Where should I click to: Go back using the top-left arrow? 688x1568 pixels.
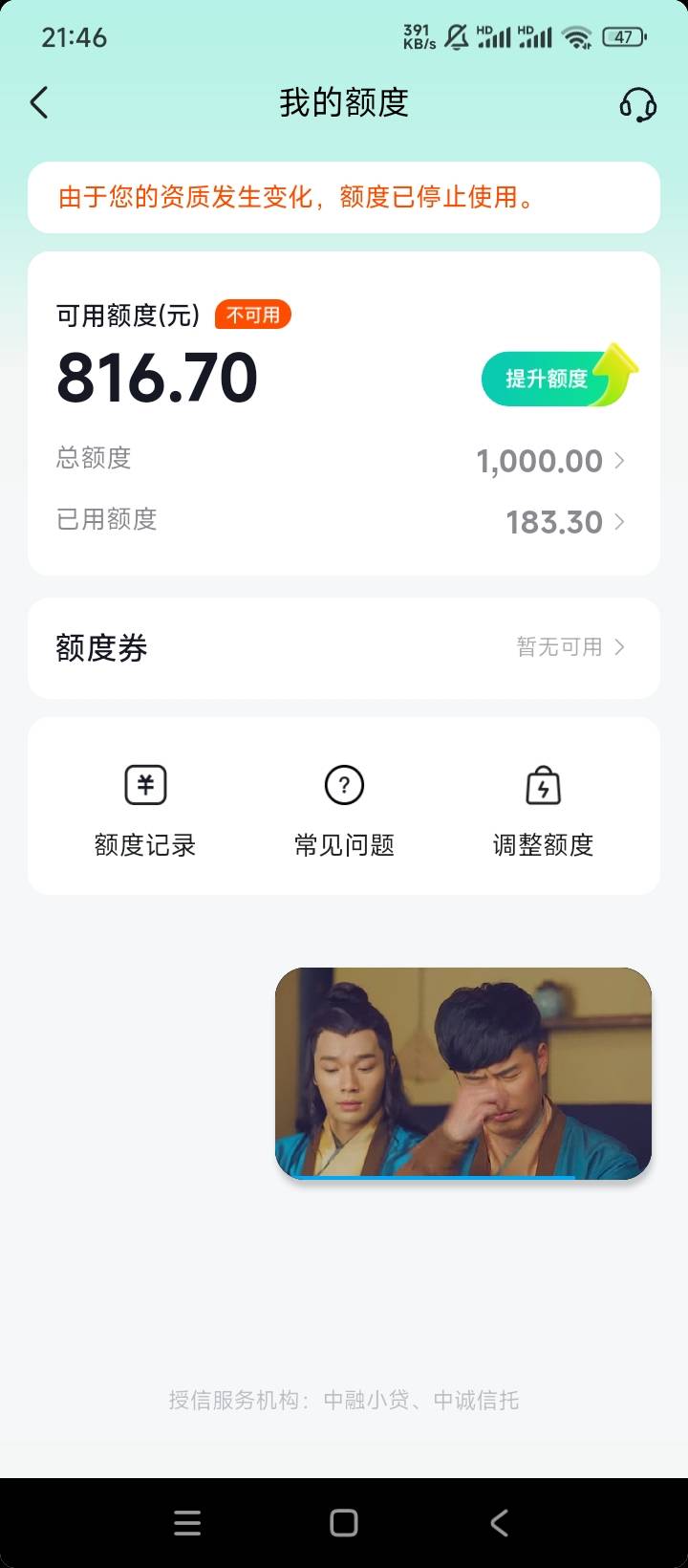point(39,103)
